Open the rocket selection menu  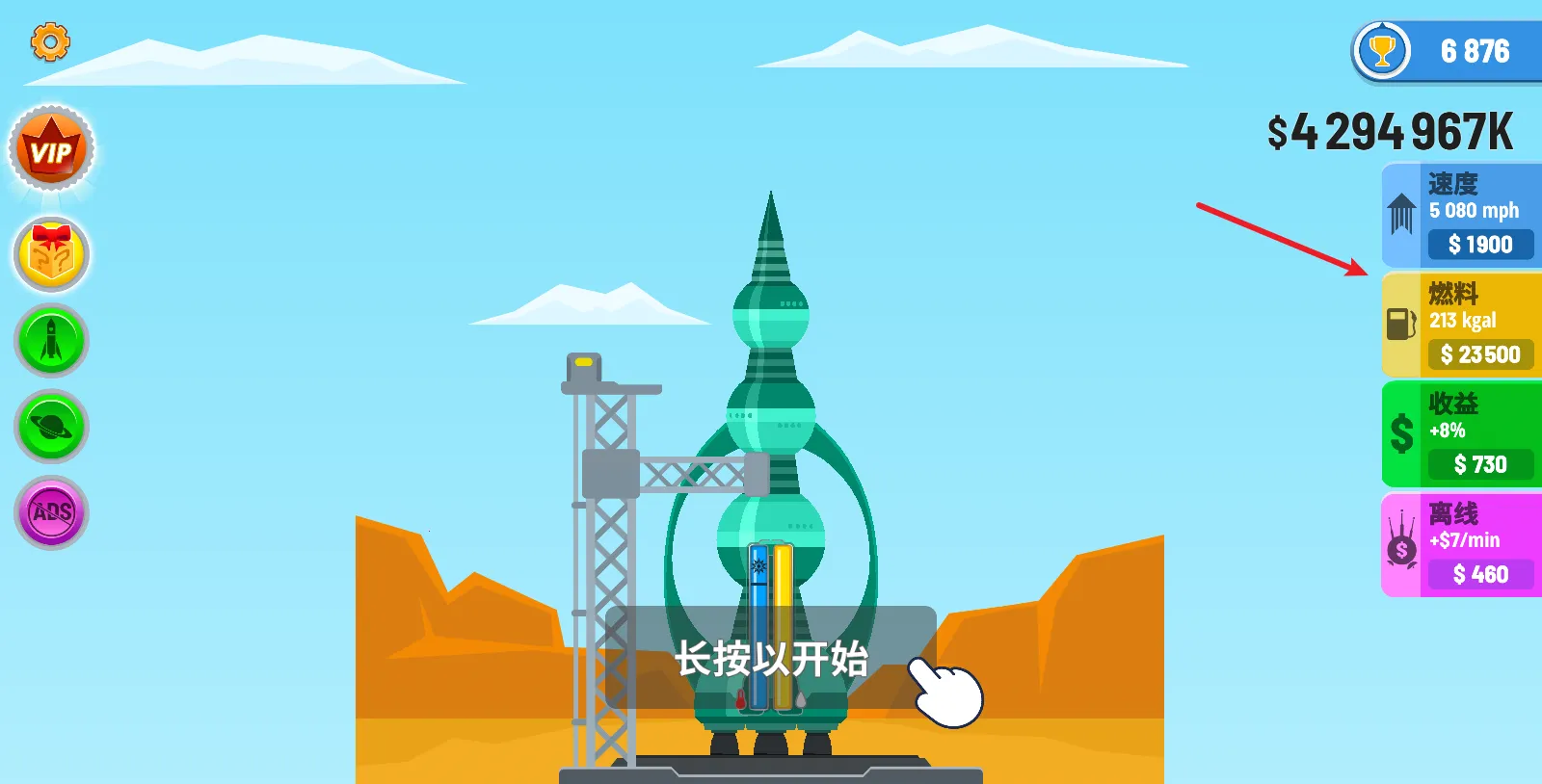(x=52, y=340)
